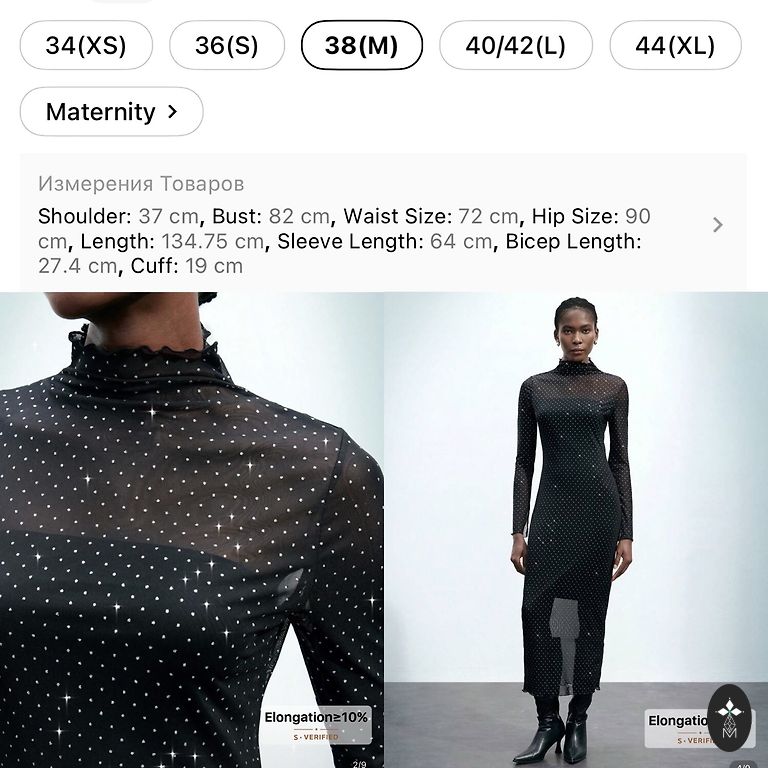Viewport: 768px width, 768px height.
Task: Tap the floating round icon at the corner
Action: coord(730,718)
